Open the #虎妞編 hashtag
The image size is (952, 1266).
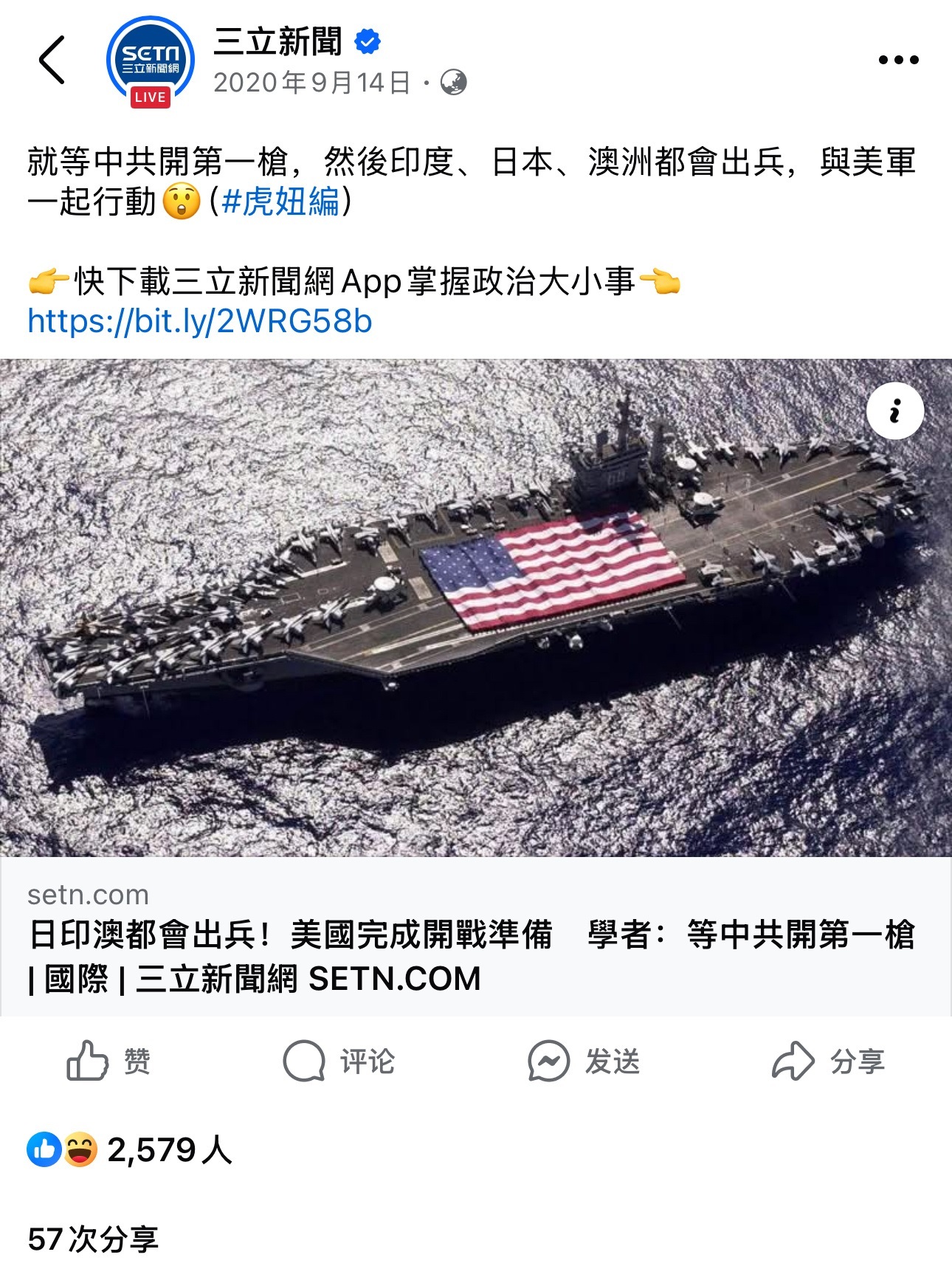pyautogui.click(x=280, y=201)
